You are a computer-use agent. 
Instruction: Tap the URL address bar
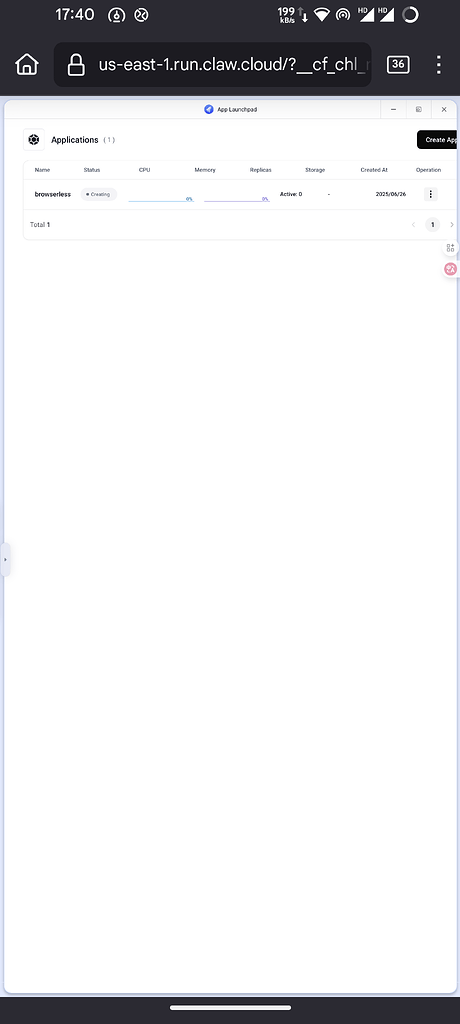[x=212, y=65]
